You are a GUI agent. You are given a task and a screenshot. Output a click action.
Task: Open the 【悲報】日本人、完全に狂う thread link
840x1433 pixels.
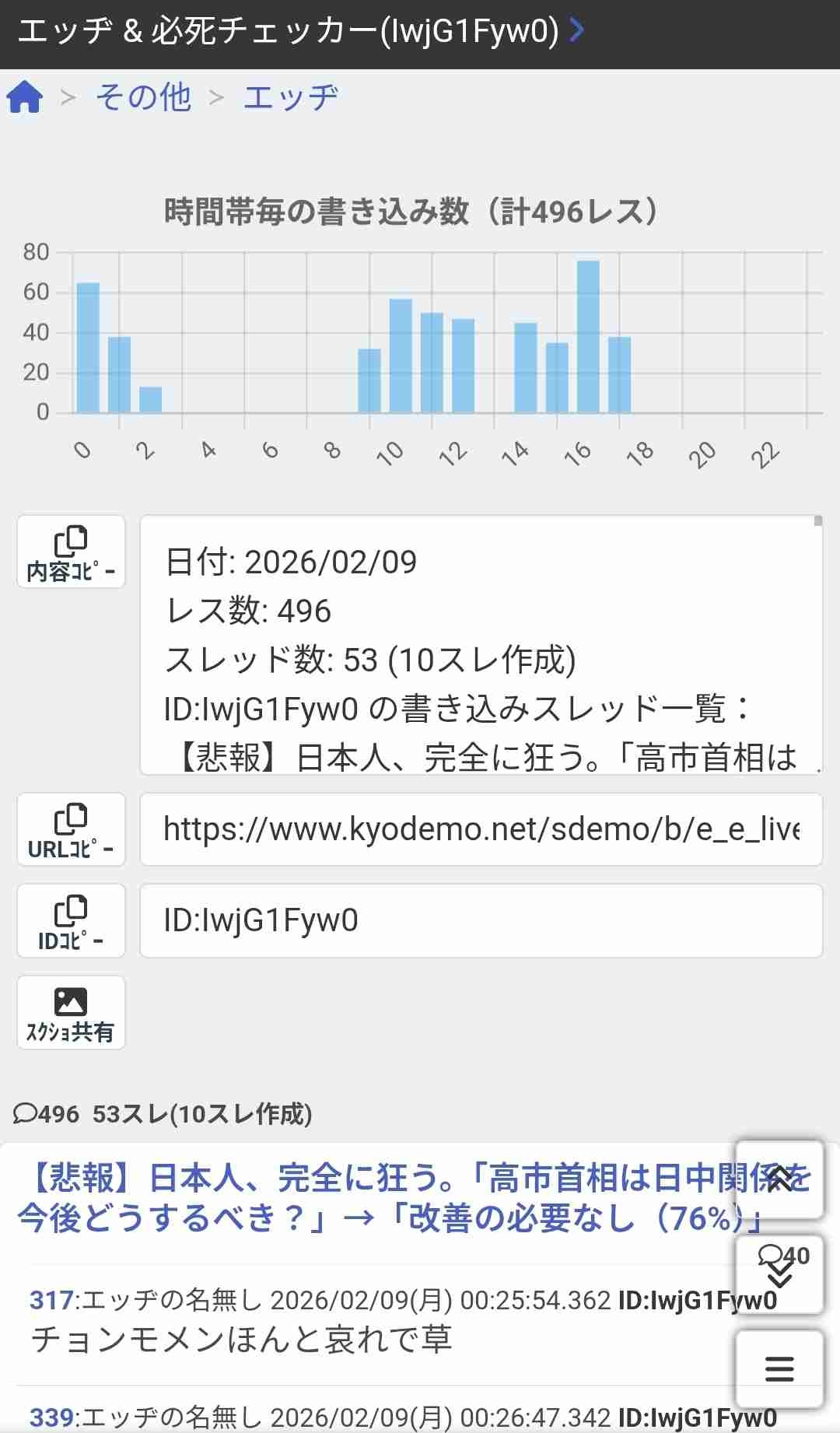(373, 1198)
